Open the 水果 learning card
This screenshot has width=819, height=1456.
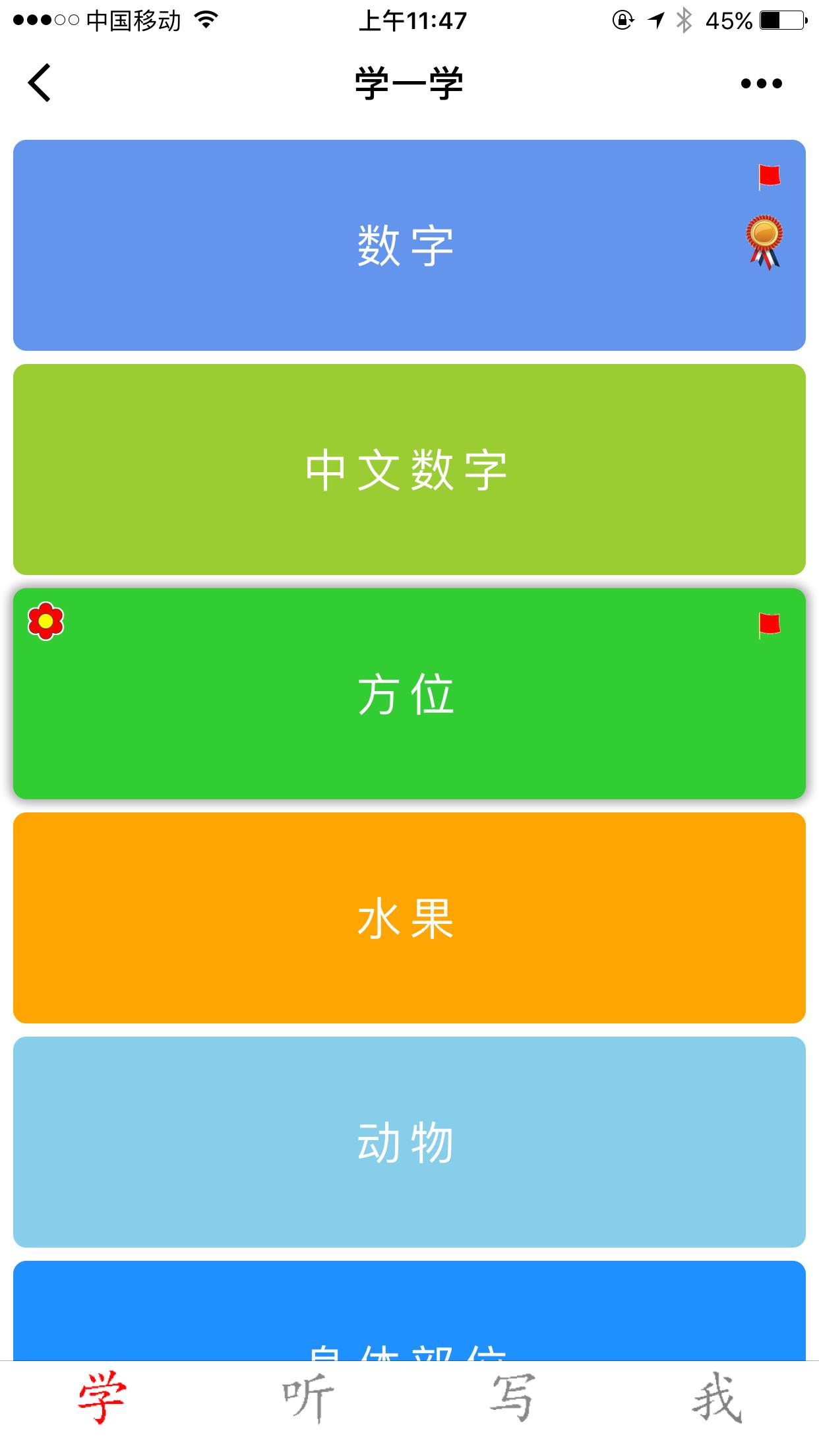click(x=409, y=918)
